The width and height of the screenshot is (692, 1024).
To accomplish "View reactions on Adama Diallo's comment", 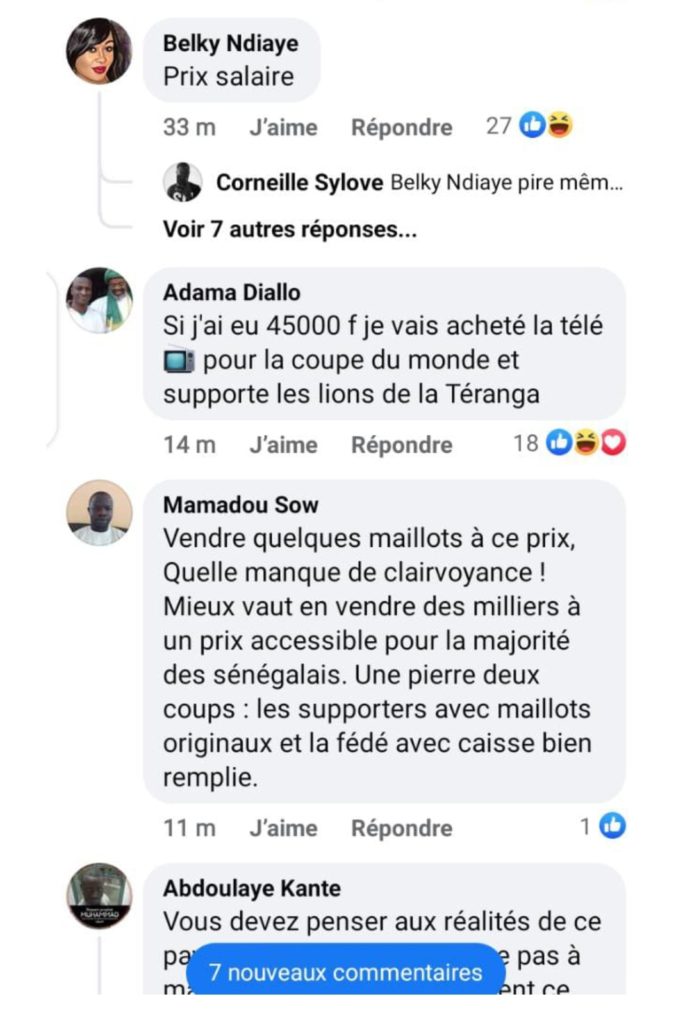I will [x=570, y=443].
